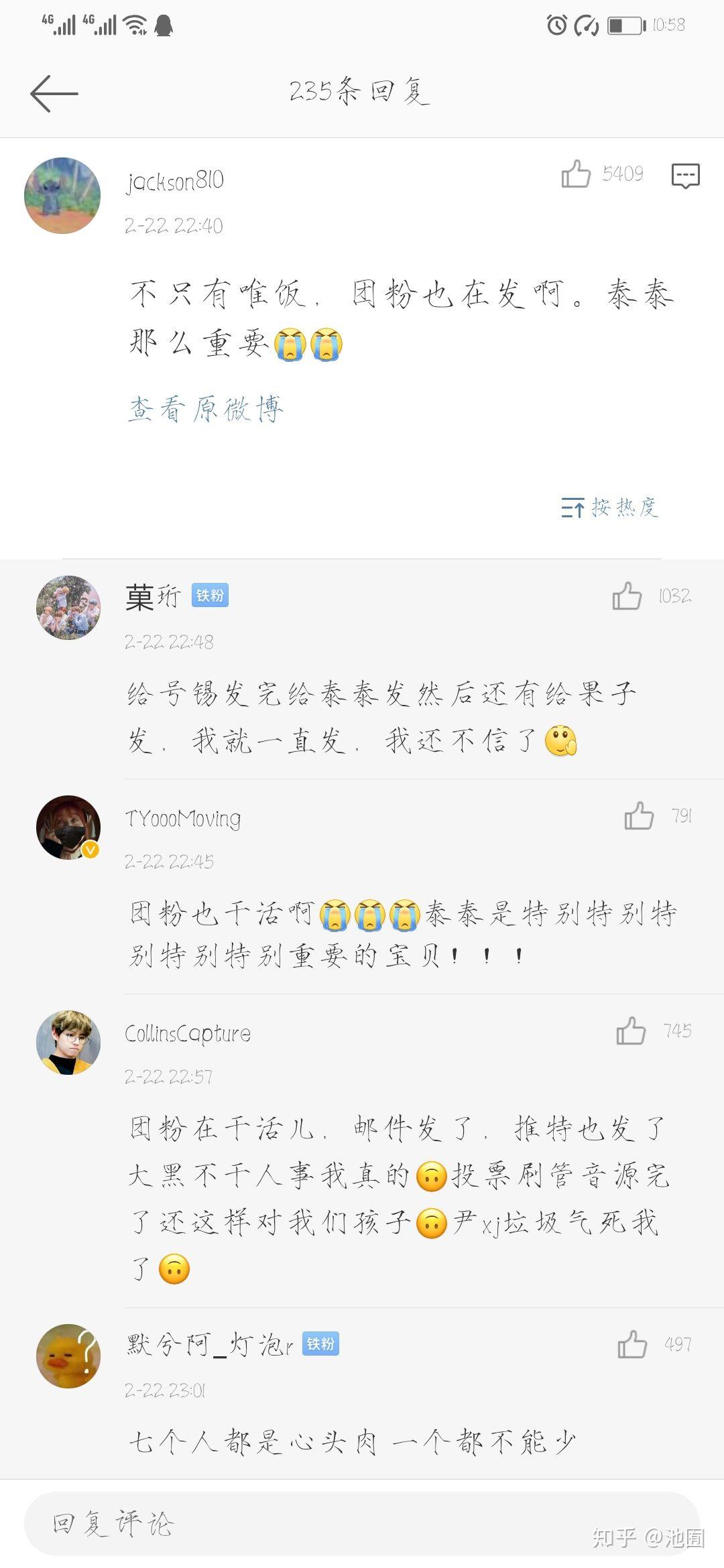
Task: Like CollinsCapture's reply
Action: coord(631,1031)
